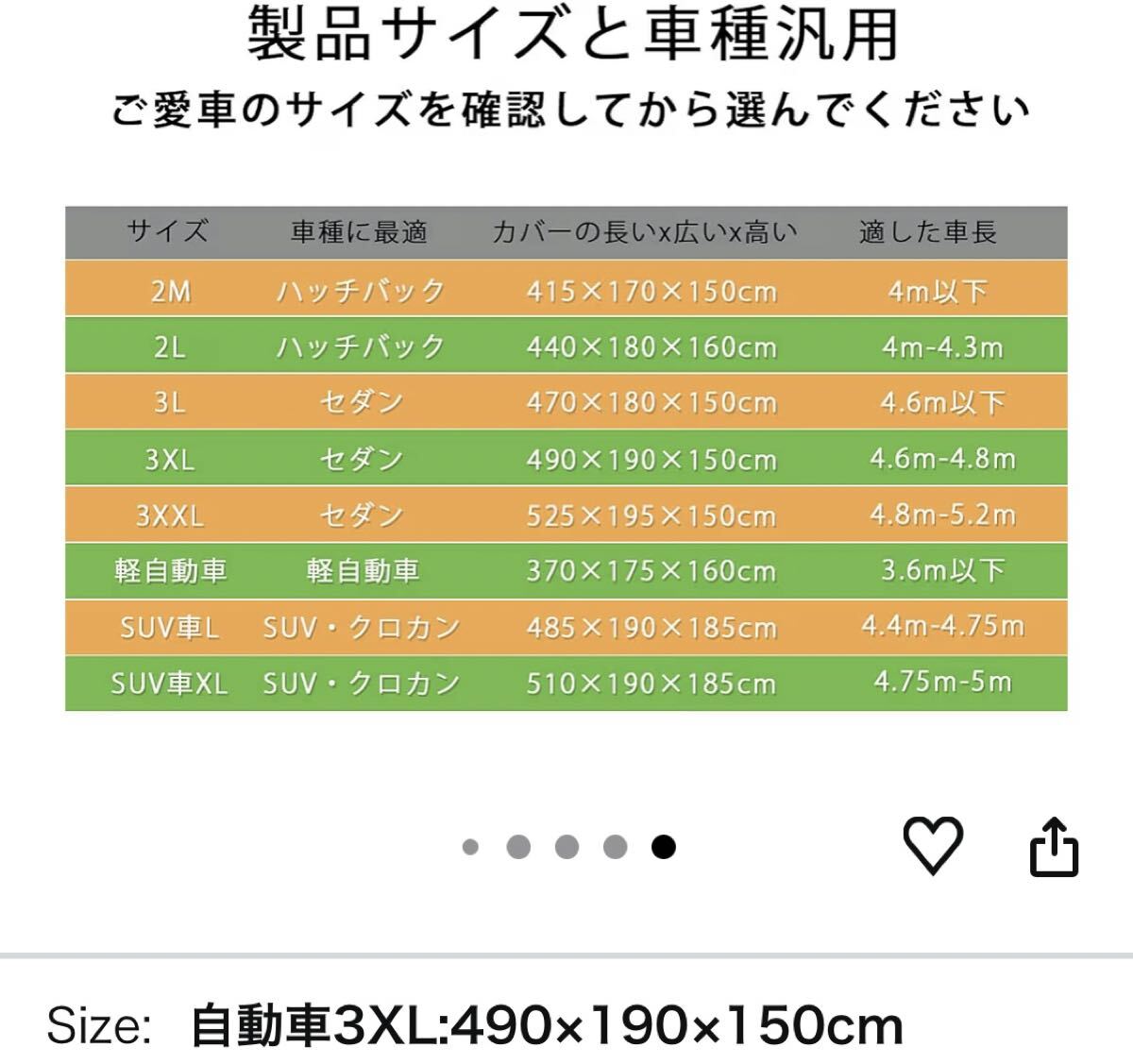1133x1064 pixels.
Task: Share this product listing
Action: (x=1053, y=848)
